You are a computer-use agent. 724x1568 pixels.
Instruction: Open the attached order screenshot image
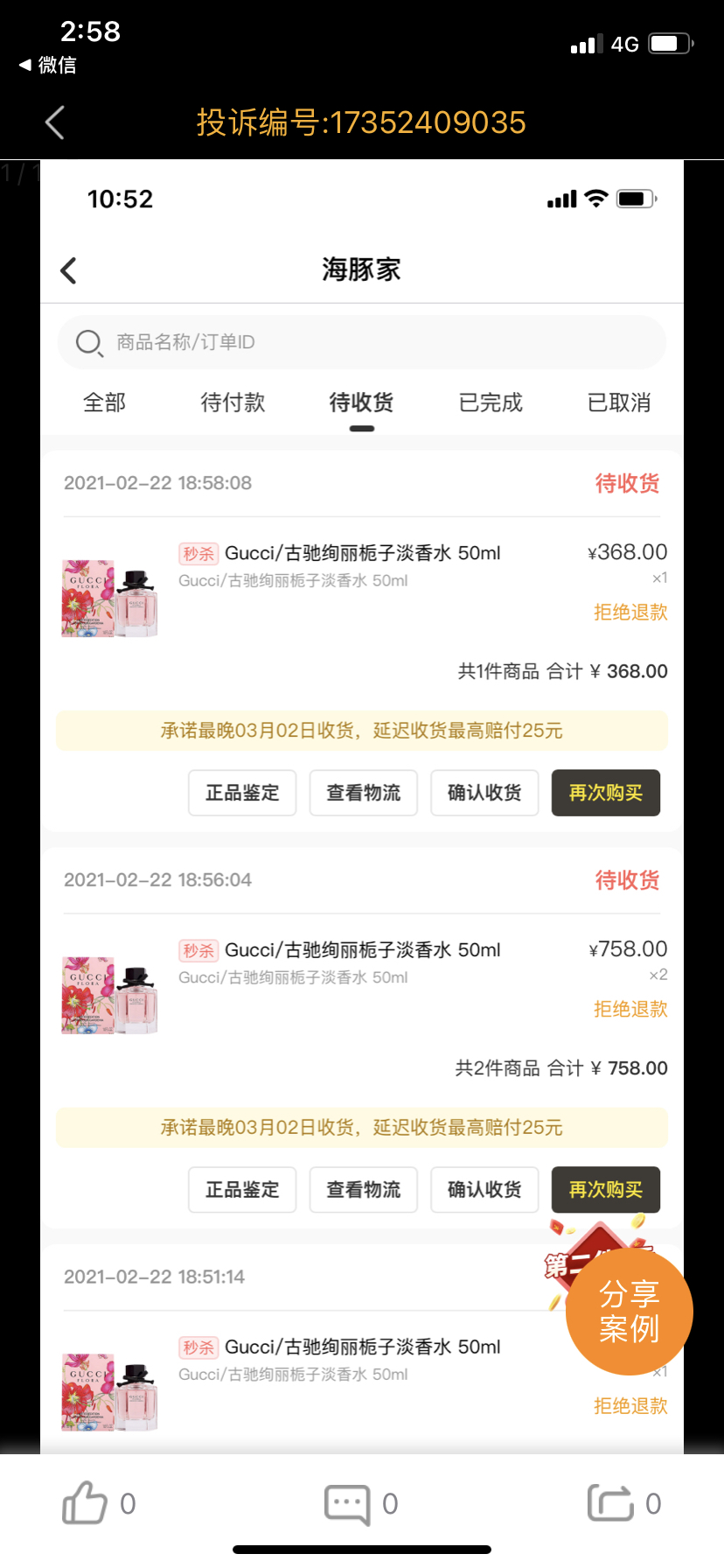tap(362, 805)
